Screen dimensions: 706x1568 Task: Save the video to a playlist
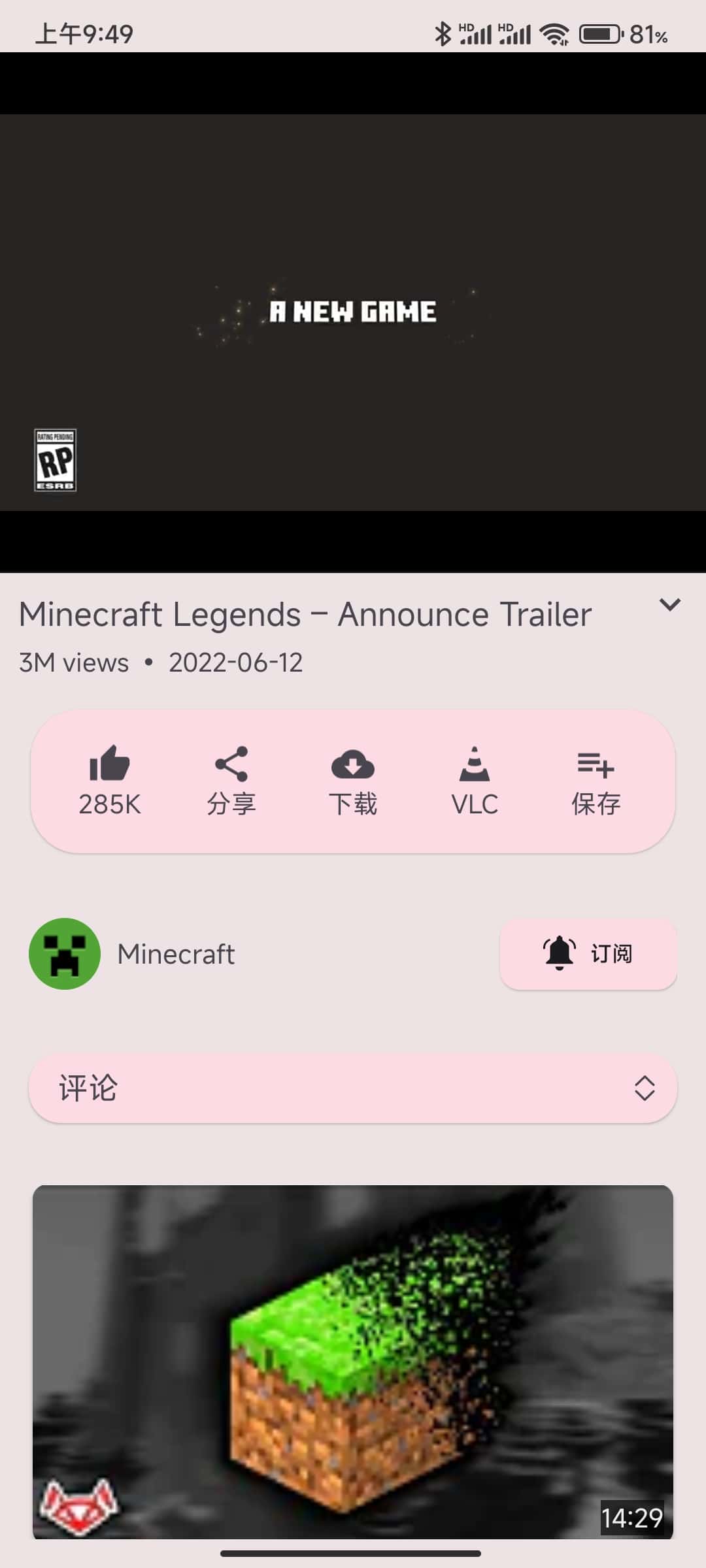coord(596,781)
